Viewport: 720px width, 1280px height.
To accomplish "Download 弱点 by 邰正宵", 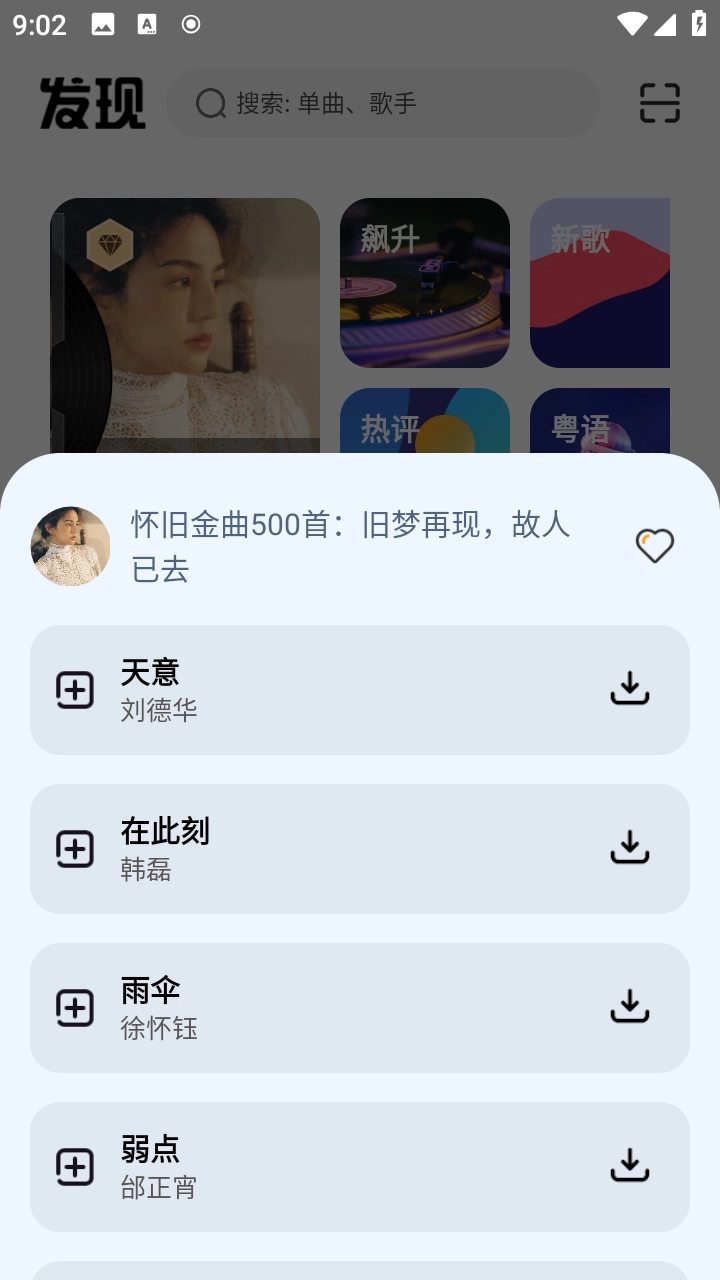I will tap(629, 1166).
